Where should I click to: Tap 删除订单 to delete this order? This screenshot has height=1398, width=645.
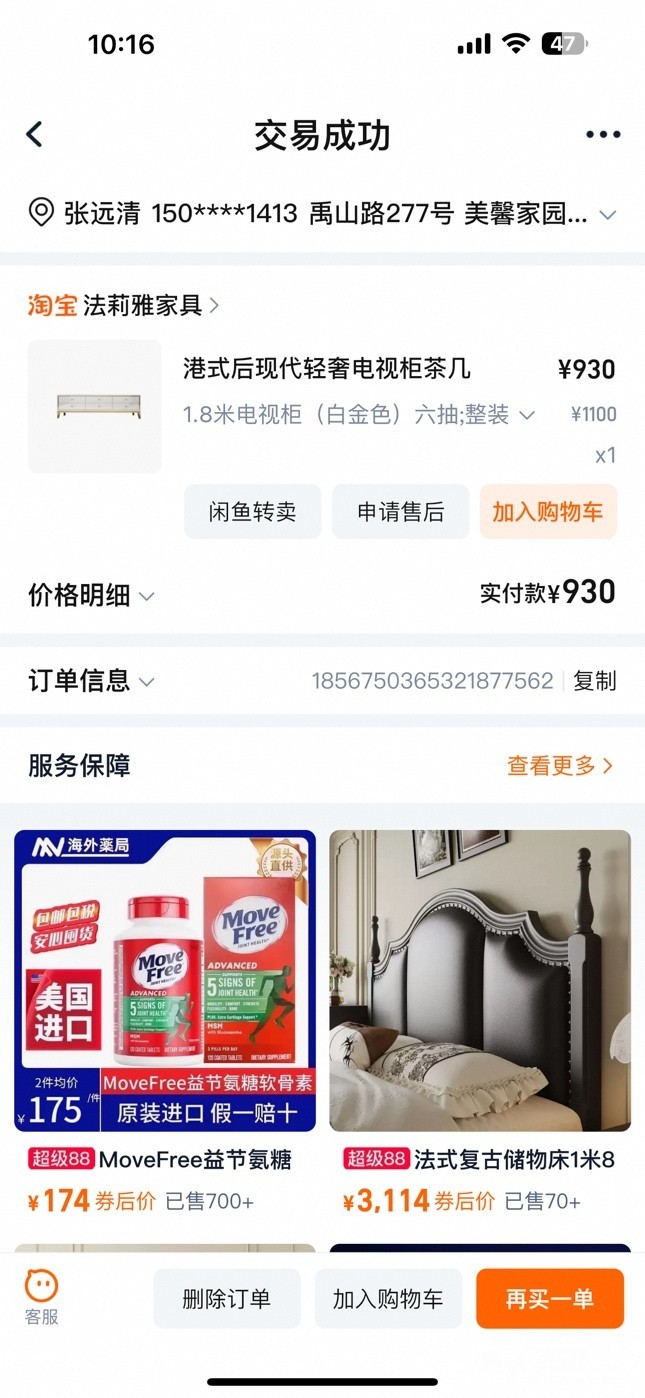coord(227,1299)
